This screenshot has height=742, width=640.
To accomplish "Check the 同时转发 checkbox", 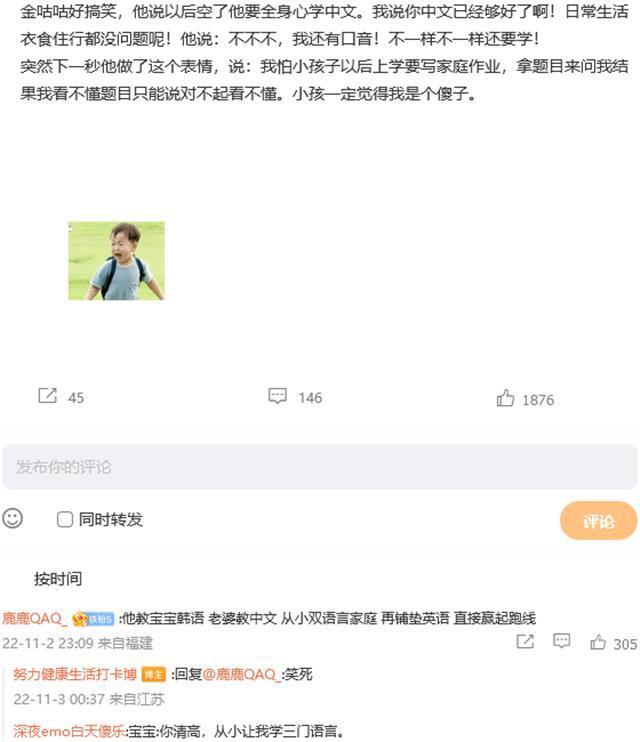I will (x=65, y=519).
